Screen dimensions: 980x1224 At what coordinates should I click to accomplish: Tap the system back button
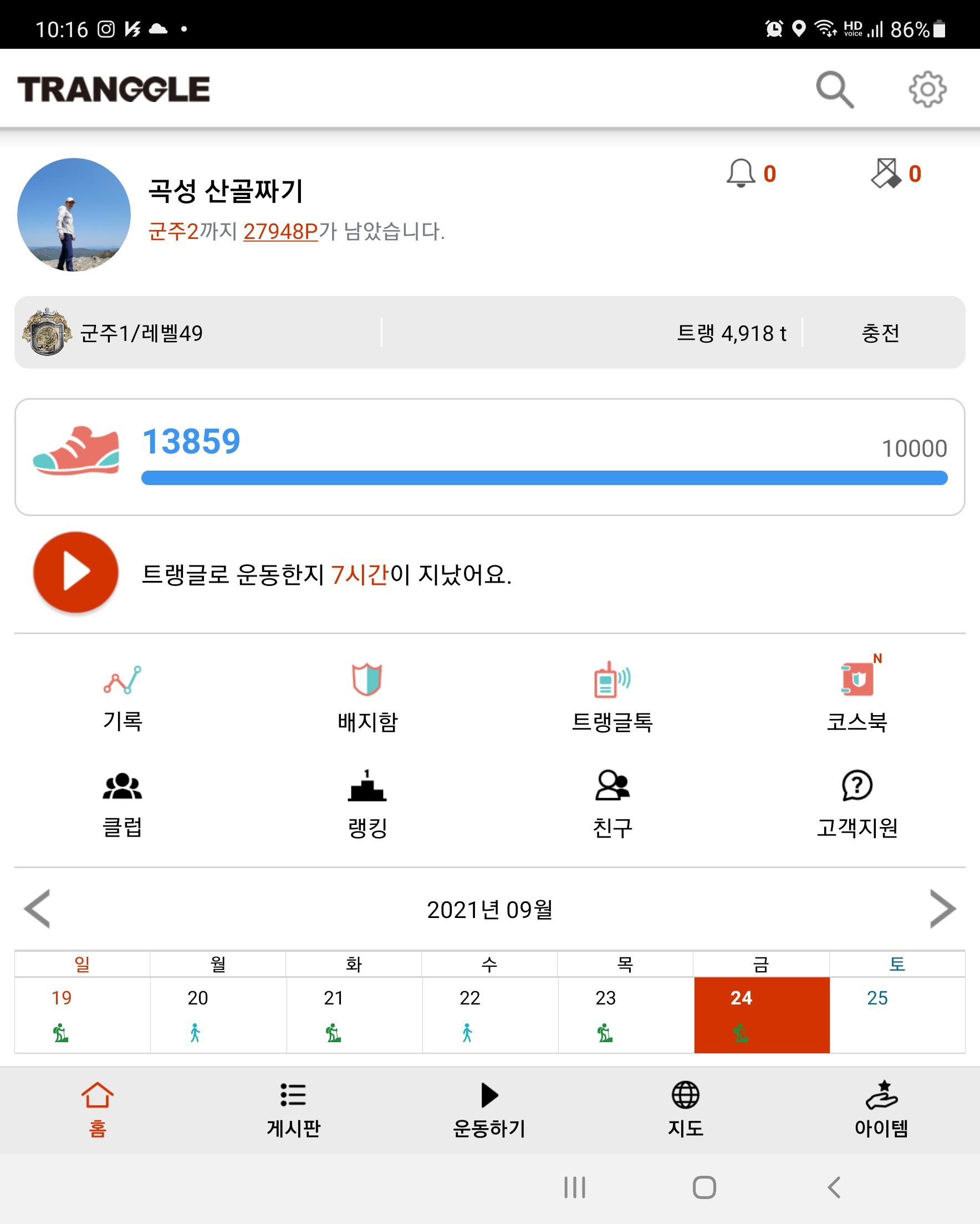point(834,1187)
